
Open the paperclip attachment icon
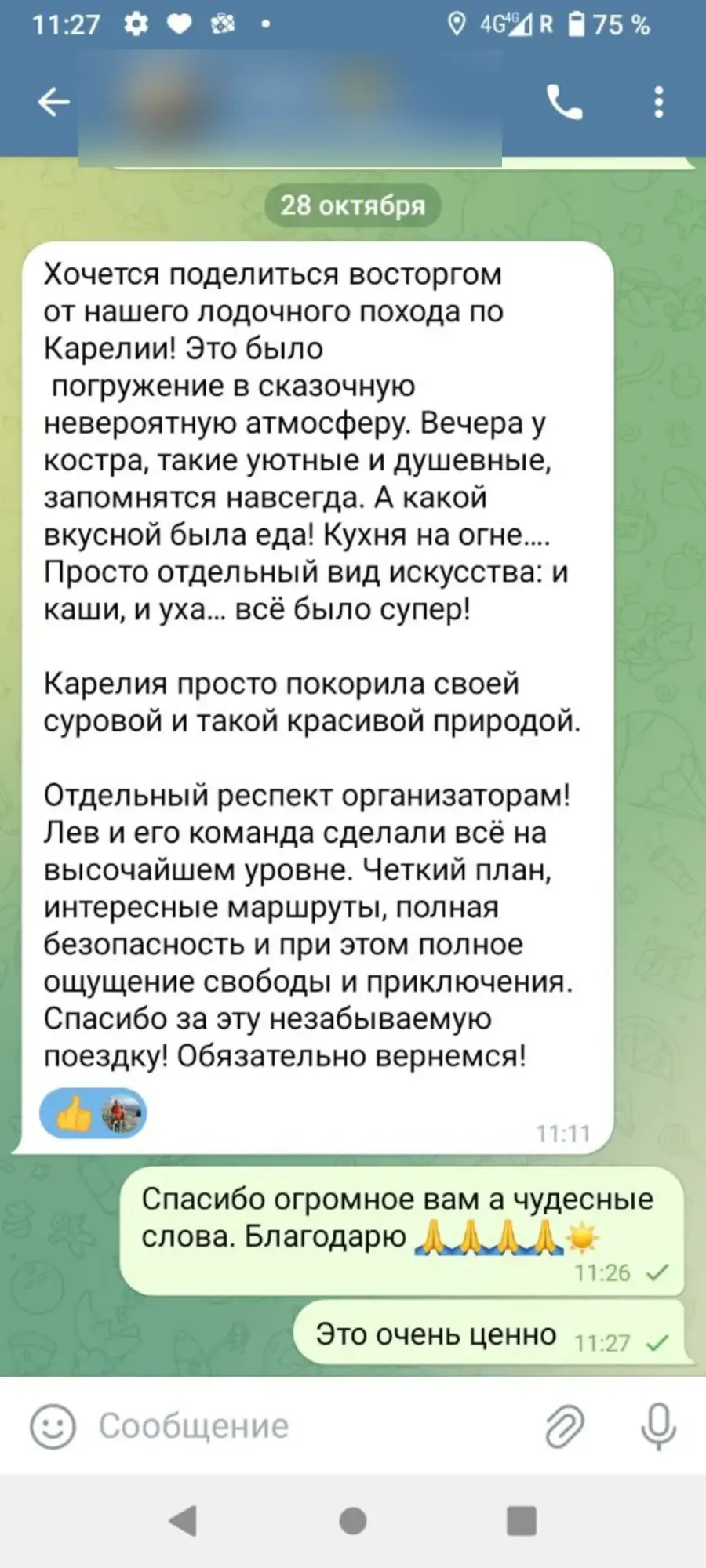[562, 1427]
